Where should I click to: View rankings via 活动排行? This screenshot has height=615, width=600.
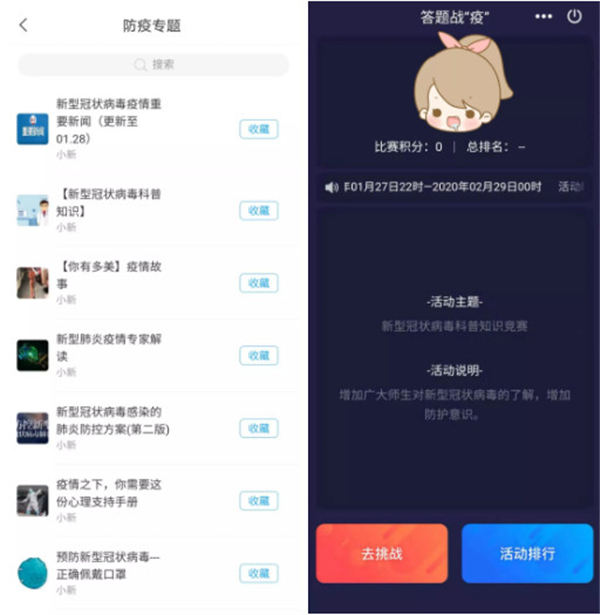tap(527, 553)
